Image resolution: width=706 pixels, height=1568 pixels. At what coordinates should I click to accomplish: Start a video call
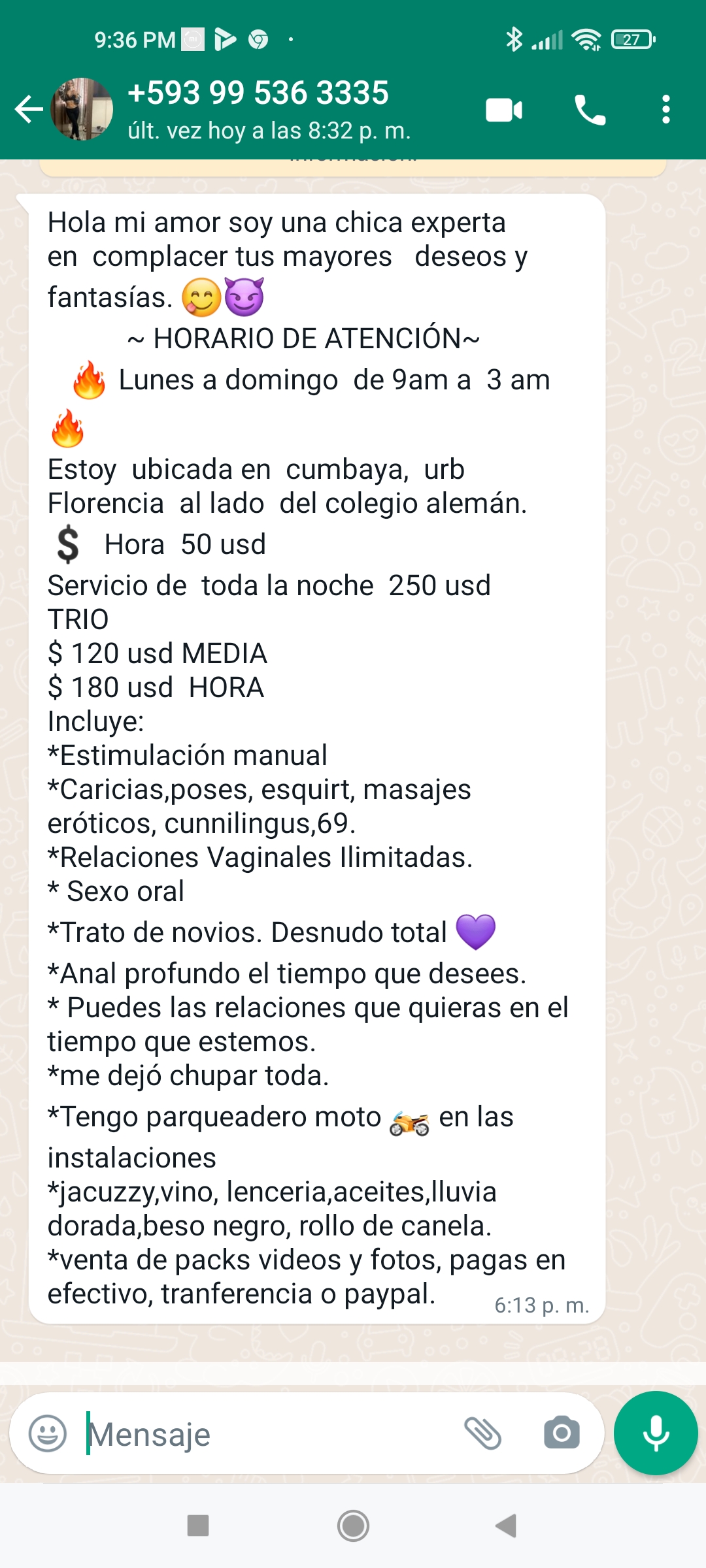pos(504,110)
